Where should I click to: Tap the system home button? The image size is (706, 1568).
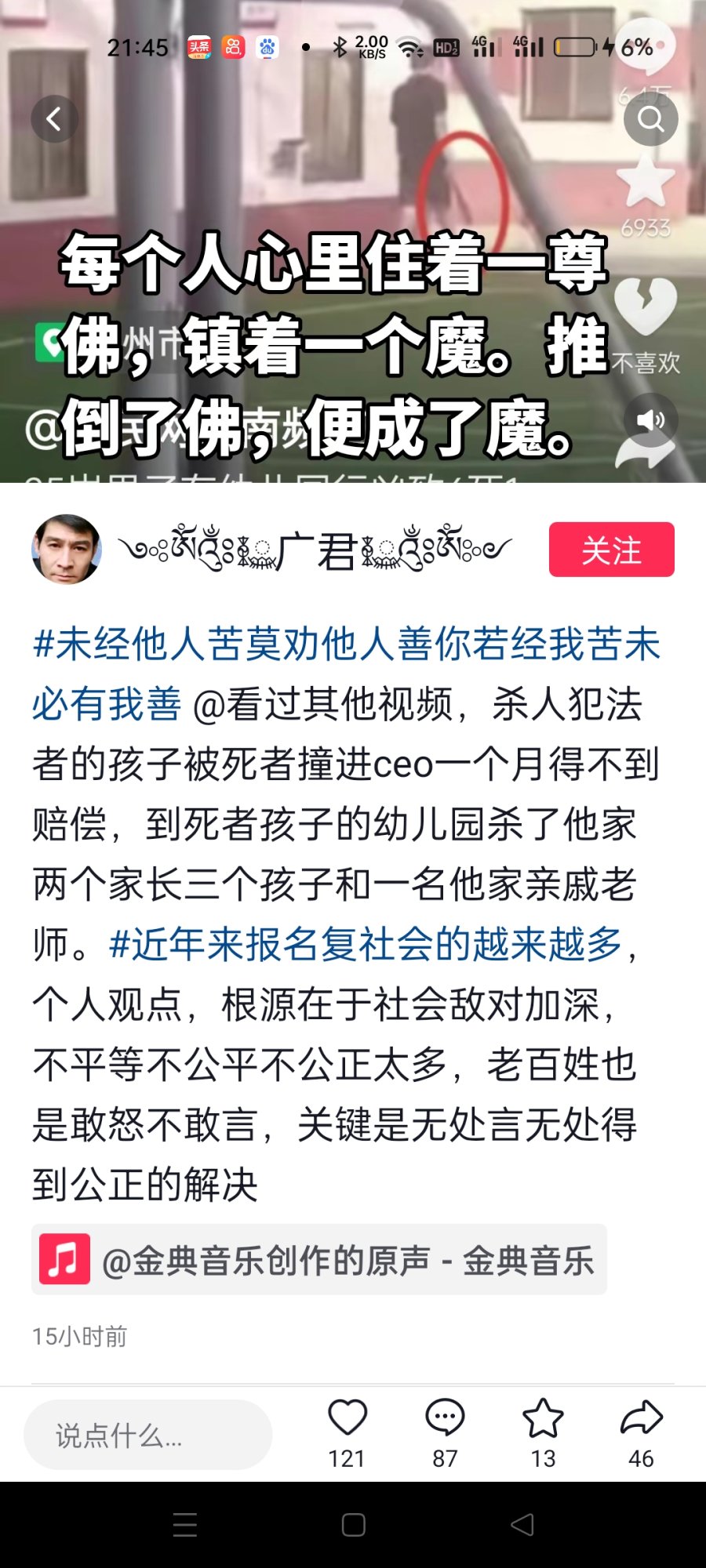click(x=353, y=1525)
